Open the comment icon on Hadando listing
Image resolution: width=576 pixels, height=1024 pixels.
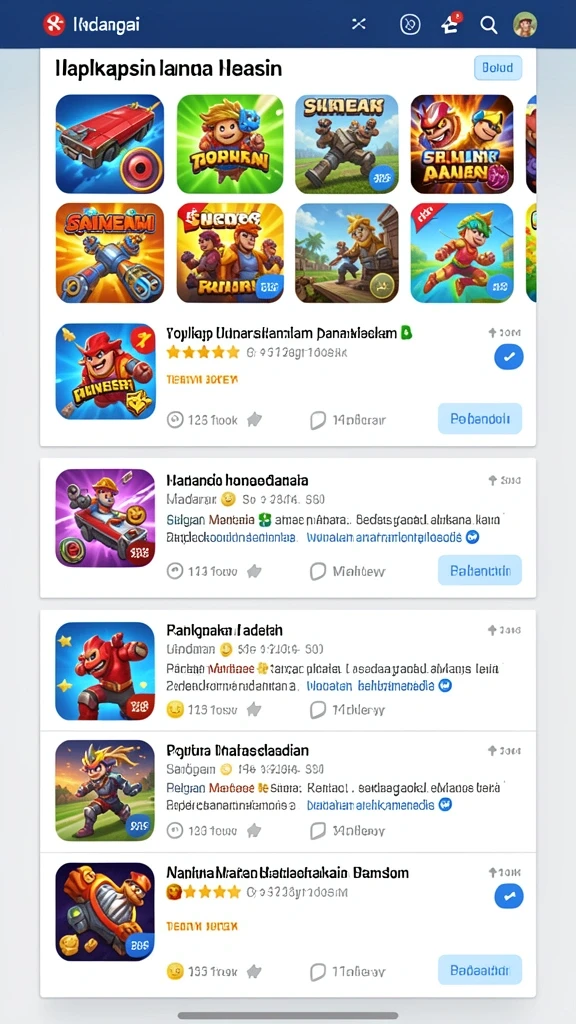click(318, 571)
